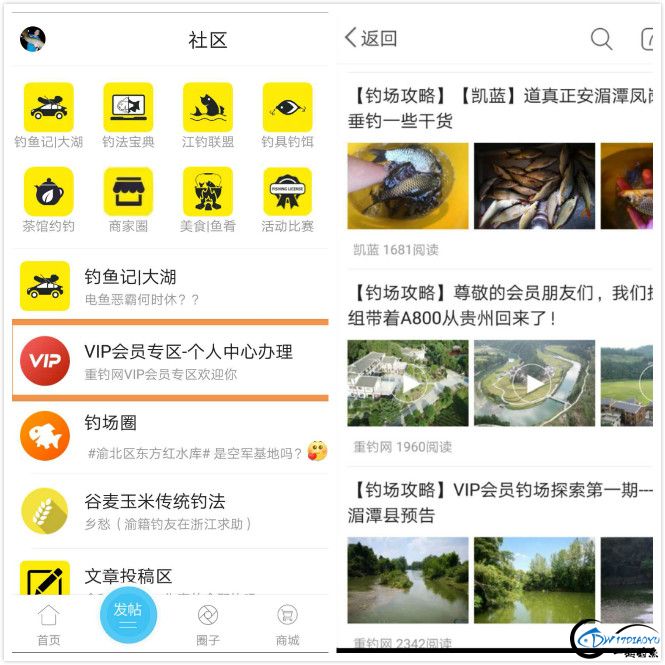
Task: Open the 江钓联盟 section
Action: click(x=208, y=116)
